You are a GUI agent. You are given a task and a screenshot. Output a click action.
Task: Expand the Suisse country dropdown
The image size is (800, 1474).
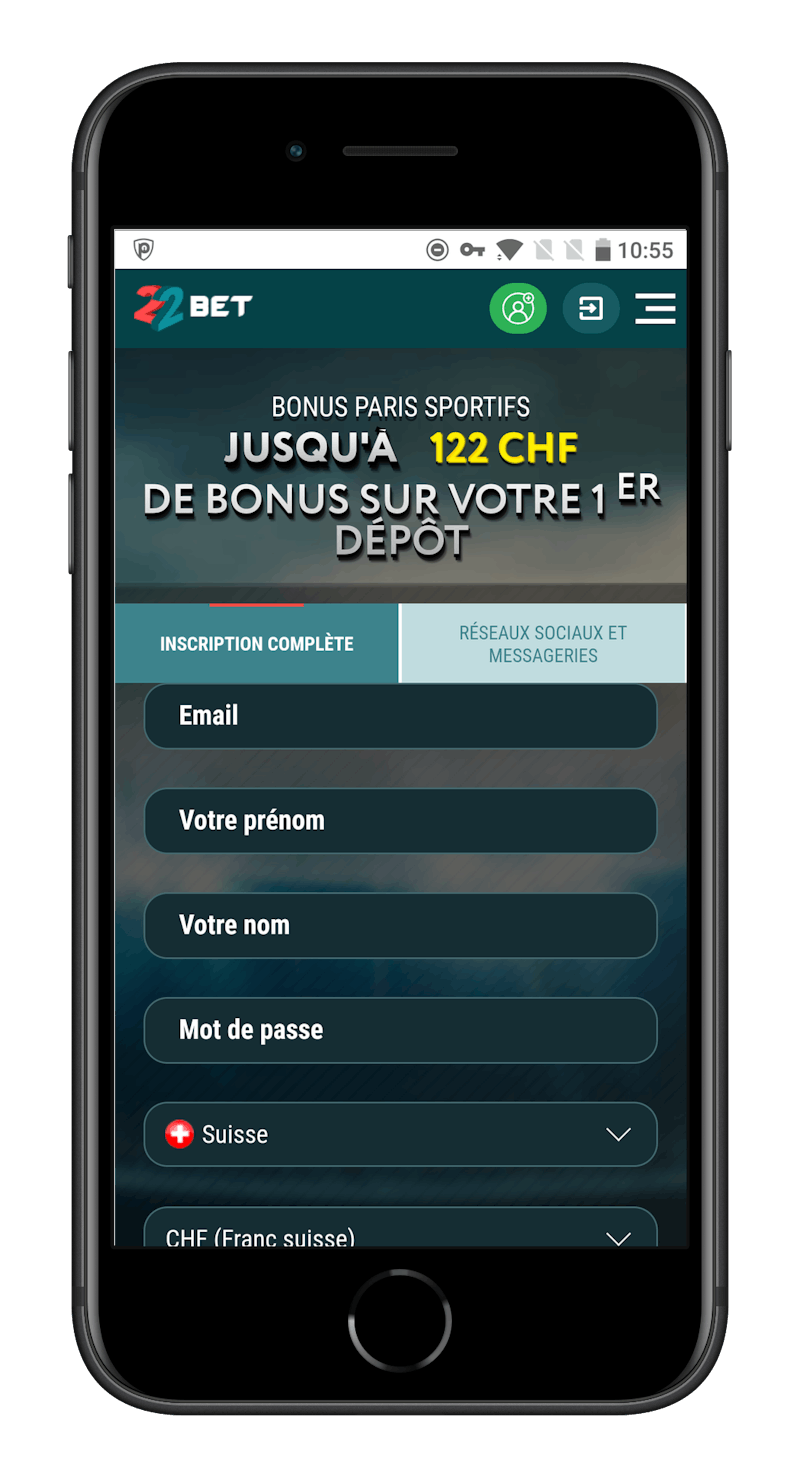pyautogui.click(x=400, y=1135)
